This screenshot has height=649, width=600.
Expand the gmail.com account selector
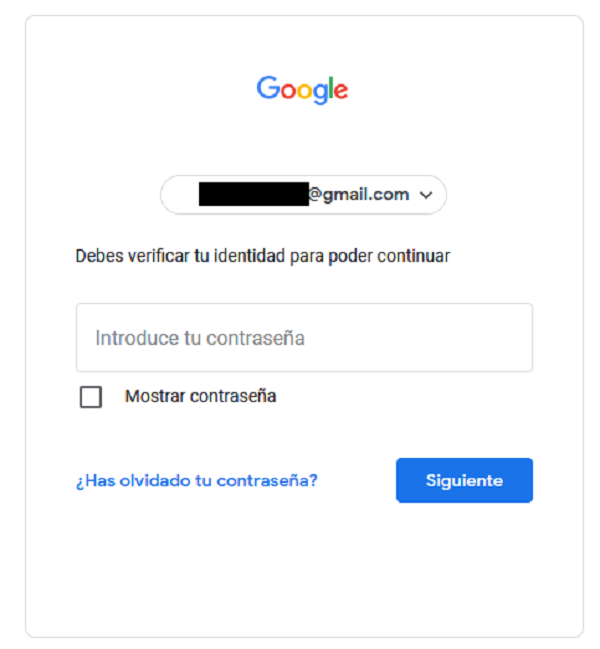coord(425,196)
